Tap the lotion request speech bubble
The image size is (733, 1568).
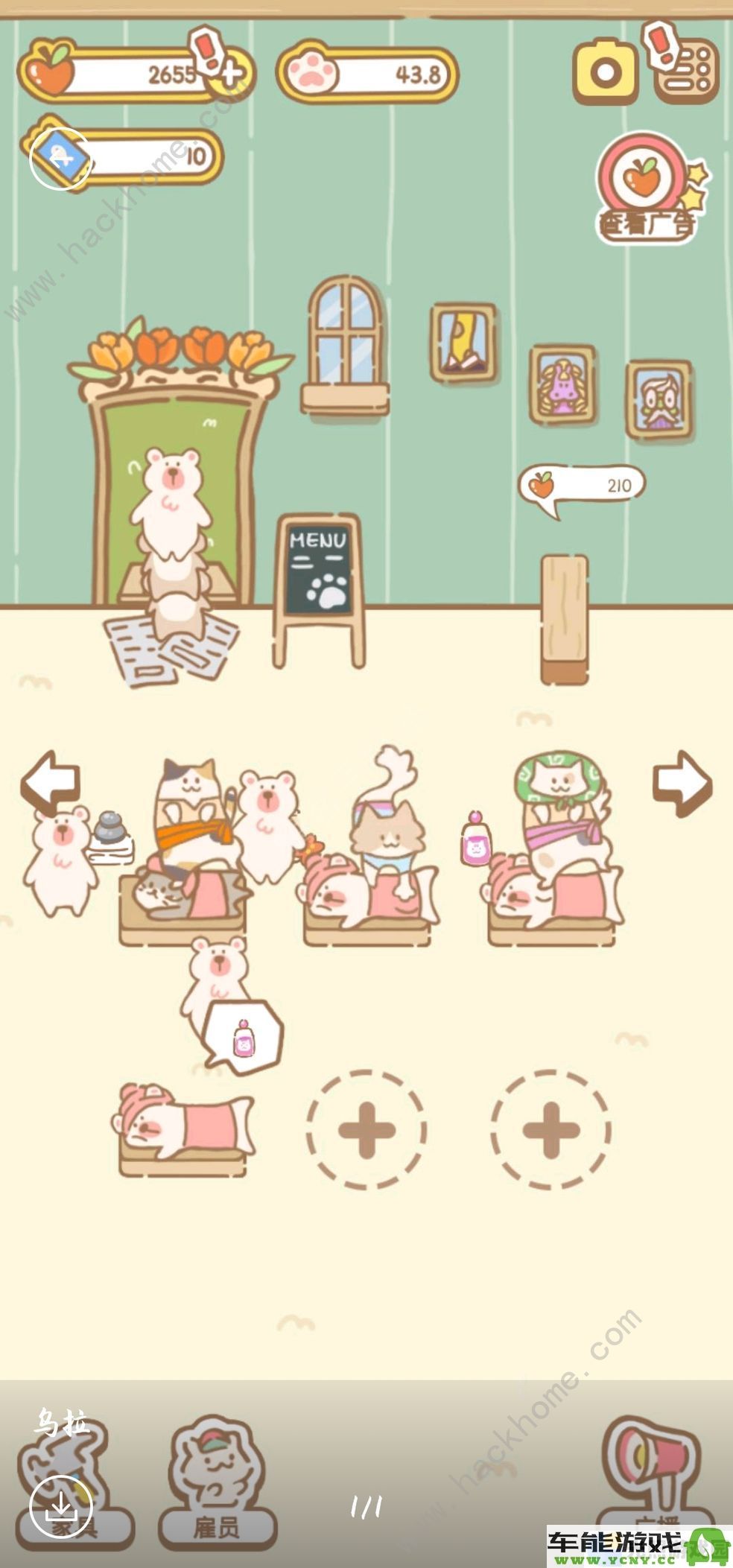[x=244, y=1037]
